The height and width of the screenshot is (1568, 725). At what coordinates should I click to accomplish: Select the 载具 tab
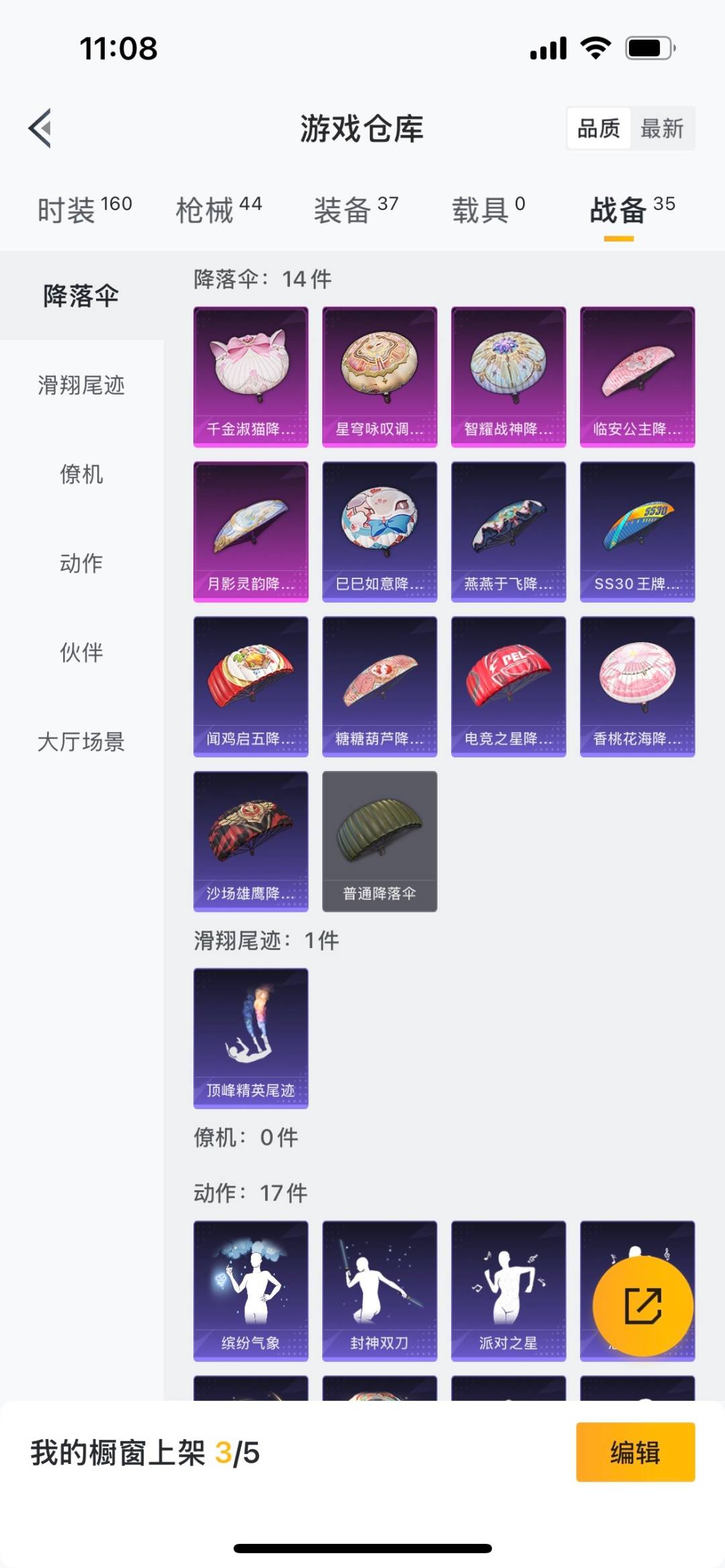488,209
